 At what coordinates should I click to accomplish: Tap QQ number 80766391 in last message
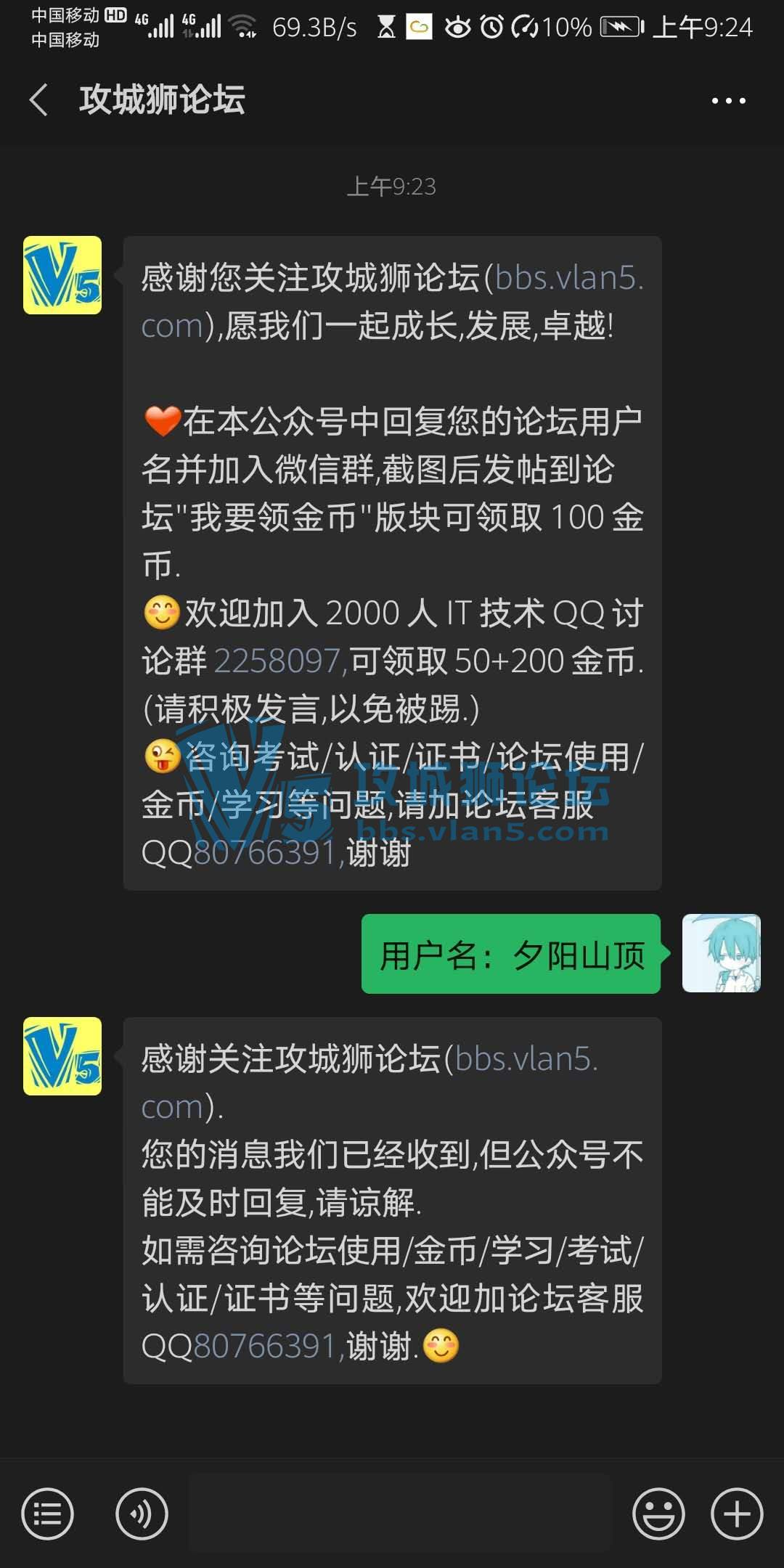(x=266, y=1347)
